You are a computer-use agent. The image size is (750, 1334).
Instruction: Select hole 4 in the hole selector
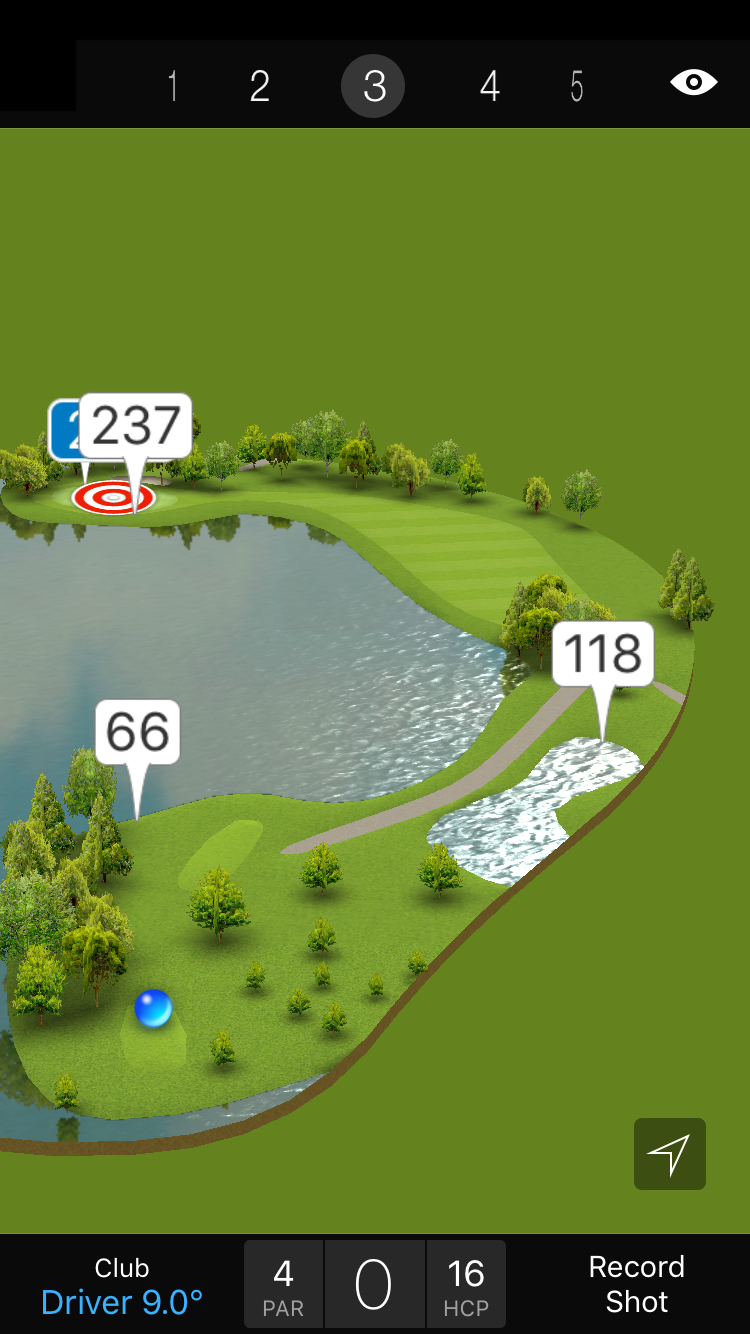(x=489, y=87)
